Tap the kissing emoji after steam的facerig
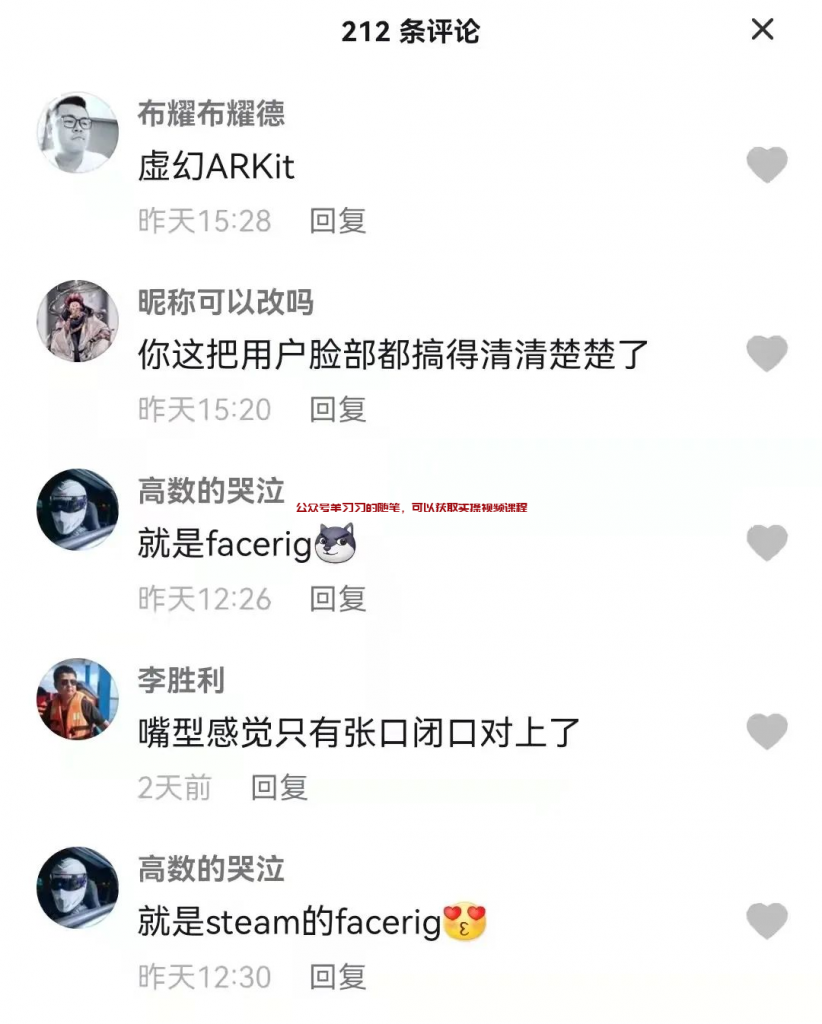 [465, 921]
